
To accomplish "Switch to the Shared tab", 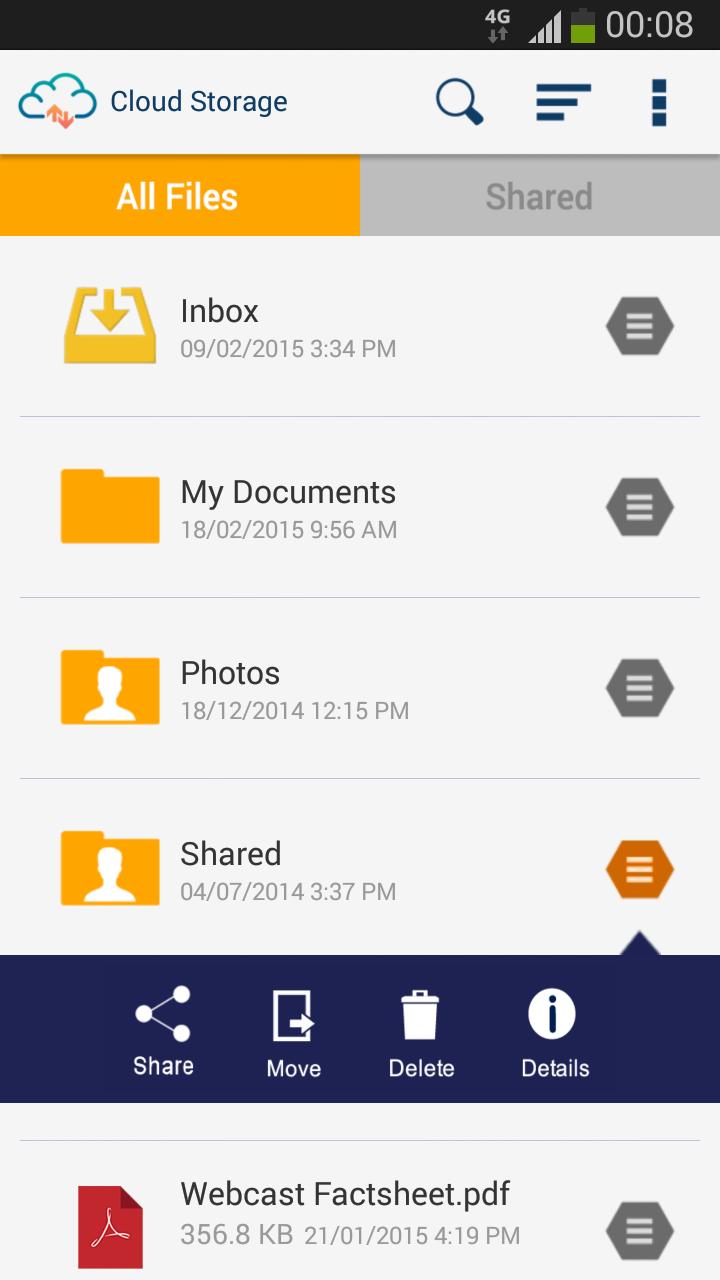I will (x=539, y=195).
